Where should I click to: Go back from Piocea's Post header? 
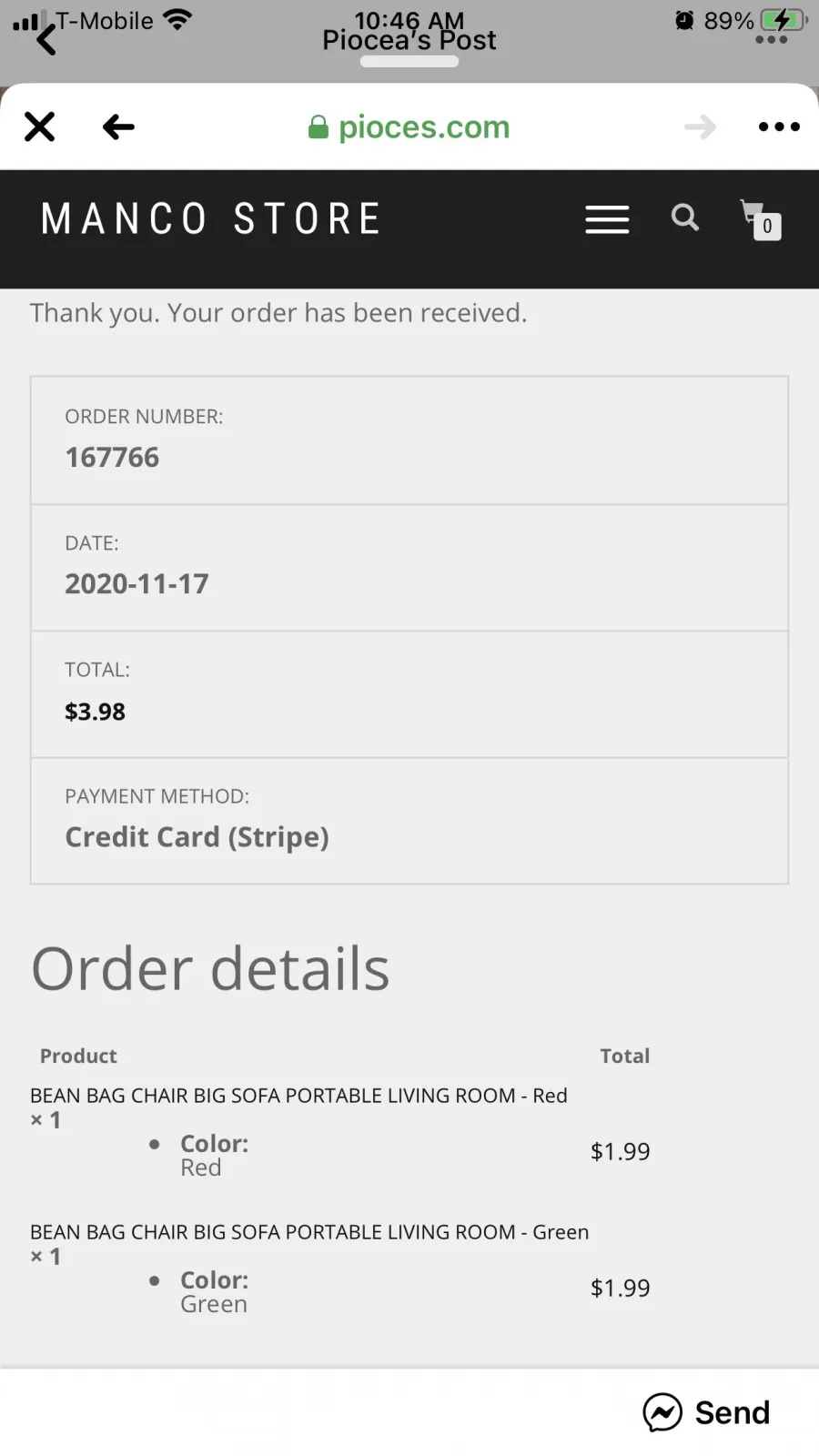click(45, 39)
